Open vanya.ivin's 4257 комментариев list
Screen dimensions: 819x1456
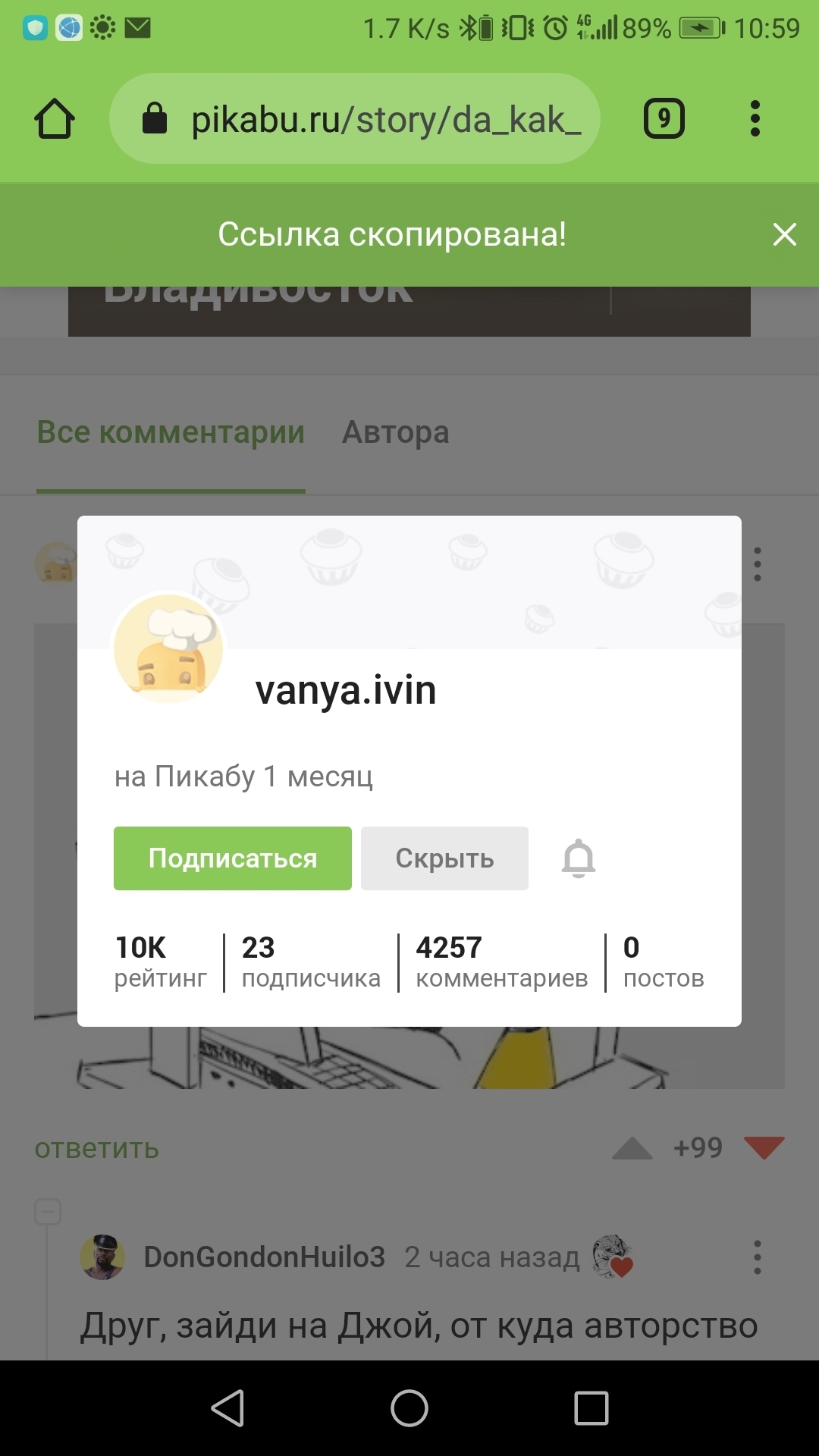tap(502, 962)
